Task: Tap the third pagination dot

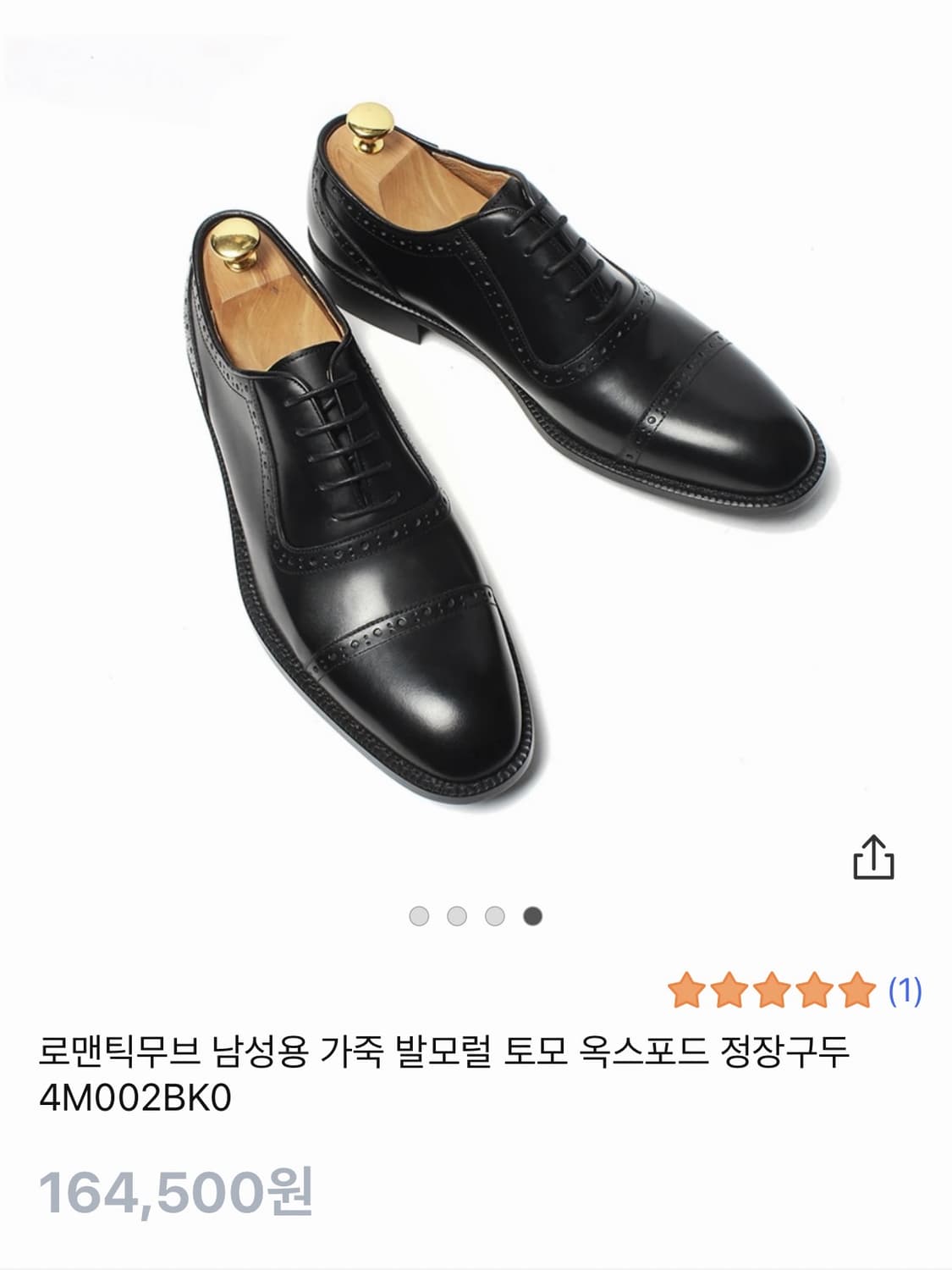Action: coord(496,914)
